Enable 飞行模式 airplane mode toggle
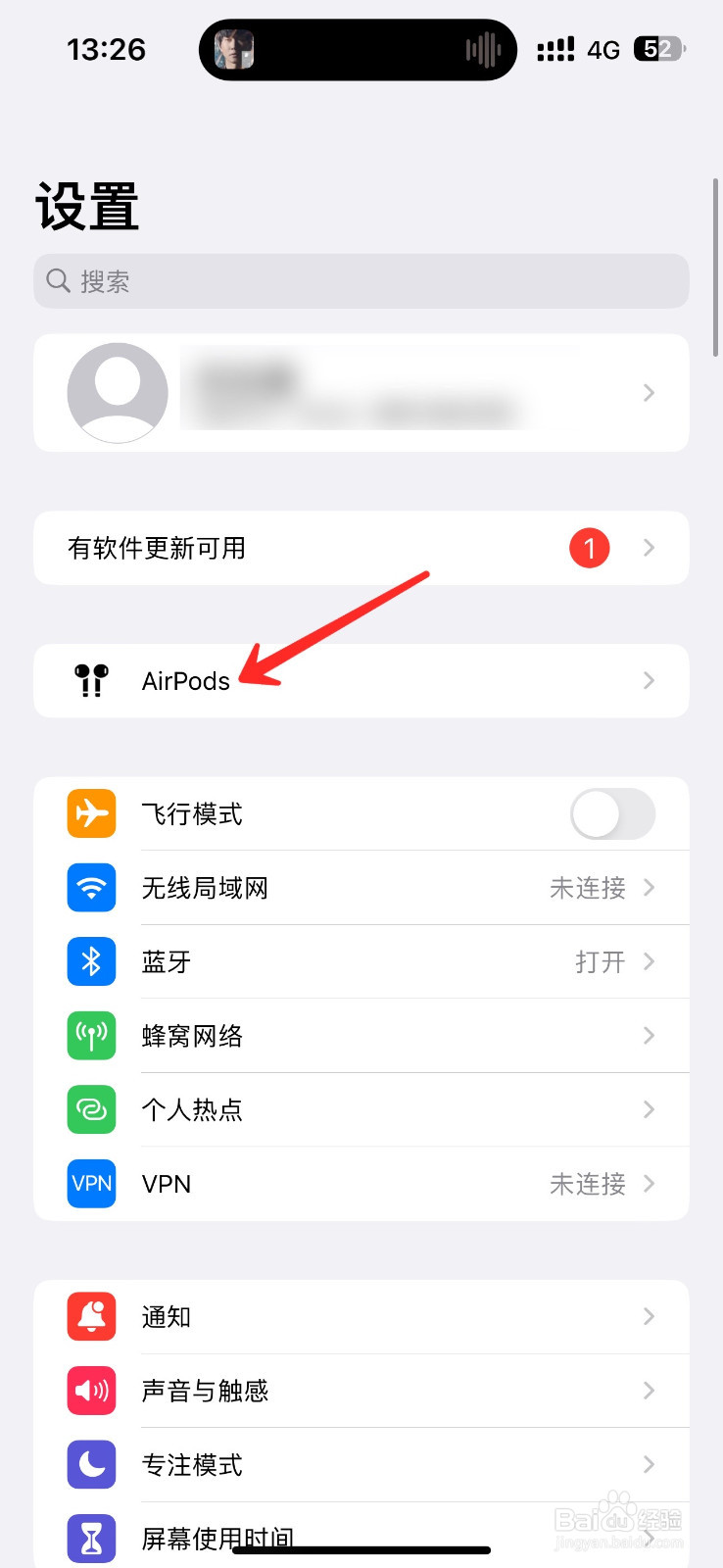 click(x=612, y=813)
